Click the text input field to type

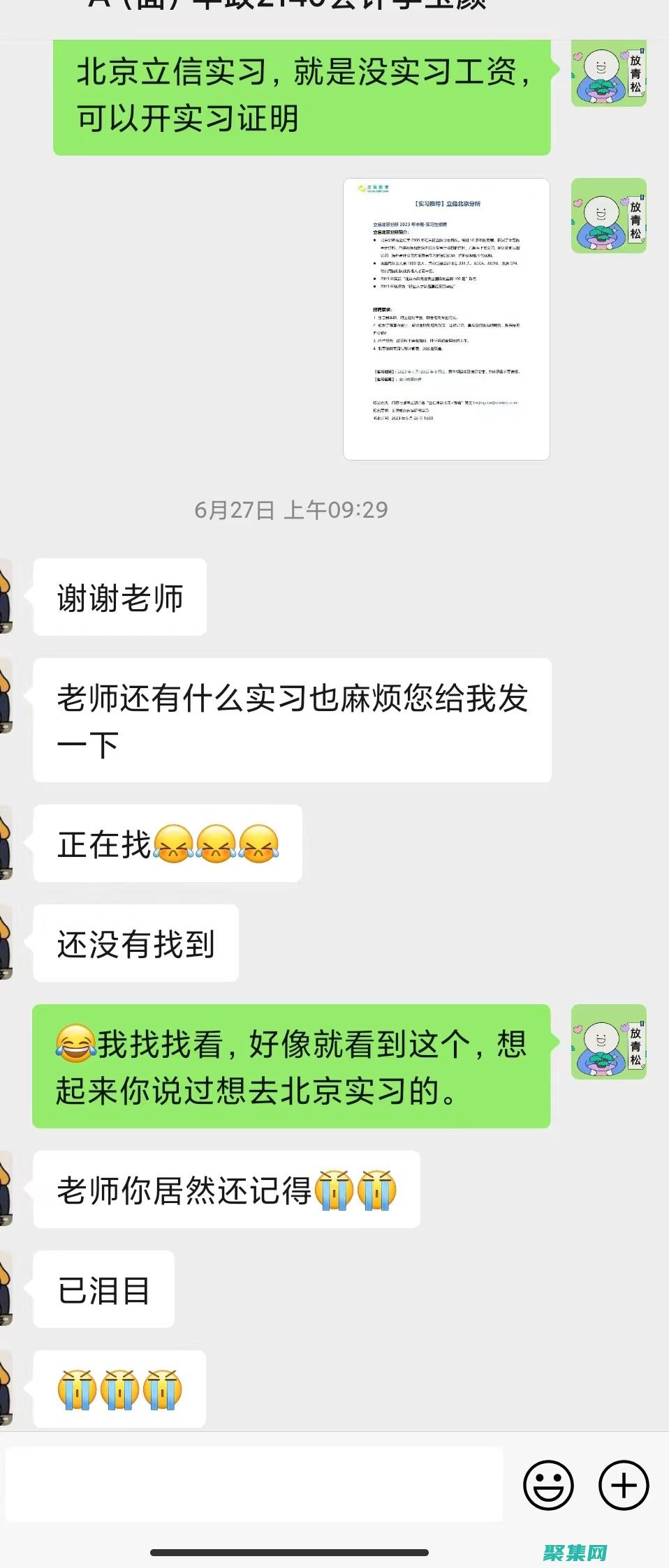[255, 1484]
